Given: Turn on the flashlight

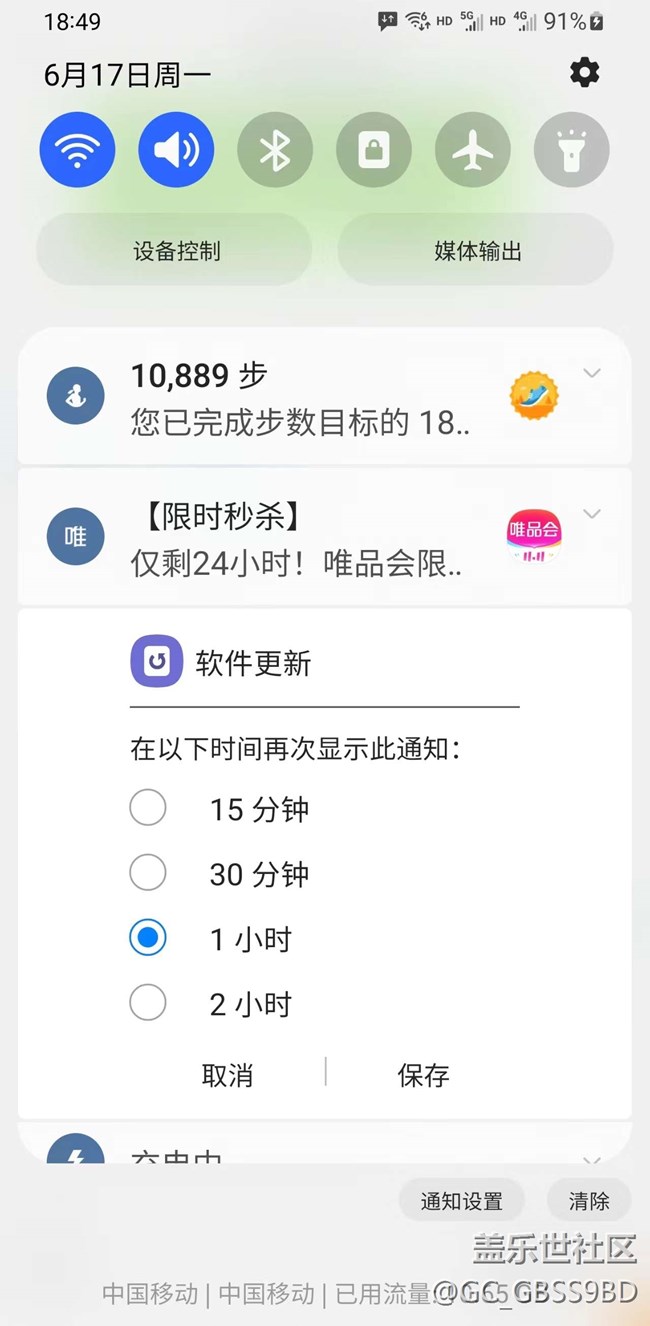Looking at the screenshot, I should (x=571, y=150).
